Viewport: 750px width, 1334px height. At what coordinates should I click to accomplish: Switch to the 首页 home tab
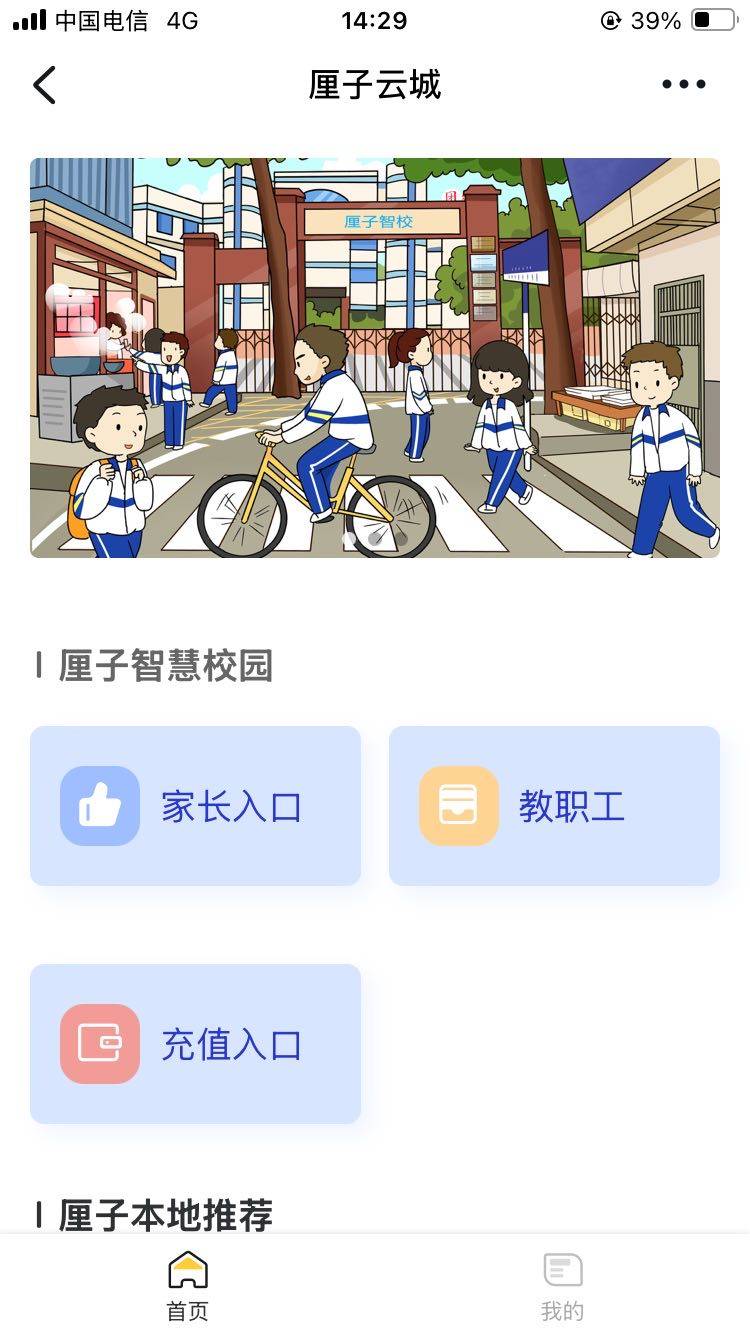188,1286
